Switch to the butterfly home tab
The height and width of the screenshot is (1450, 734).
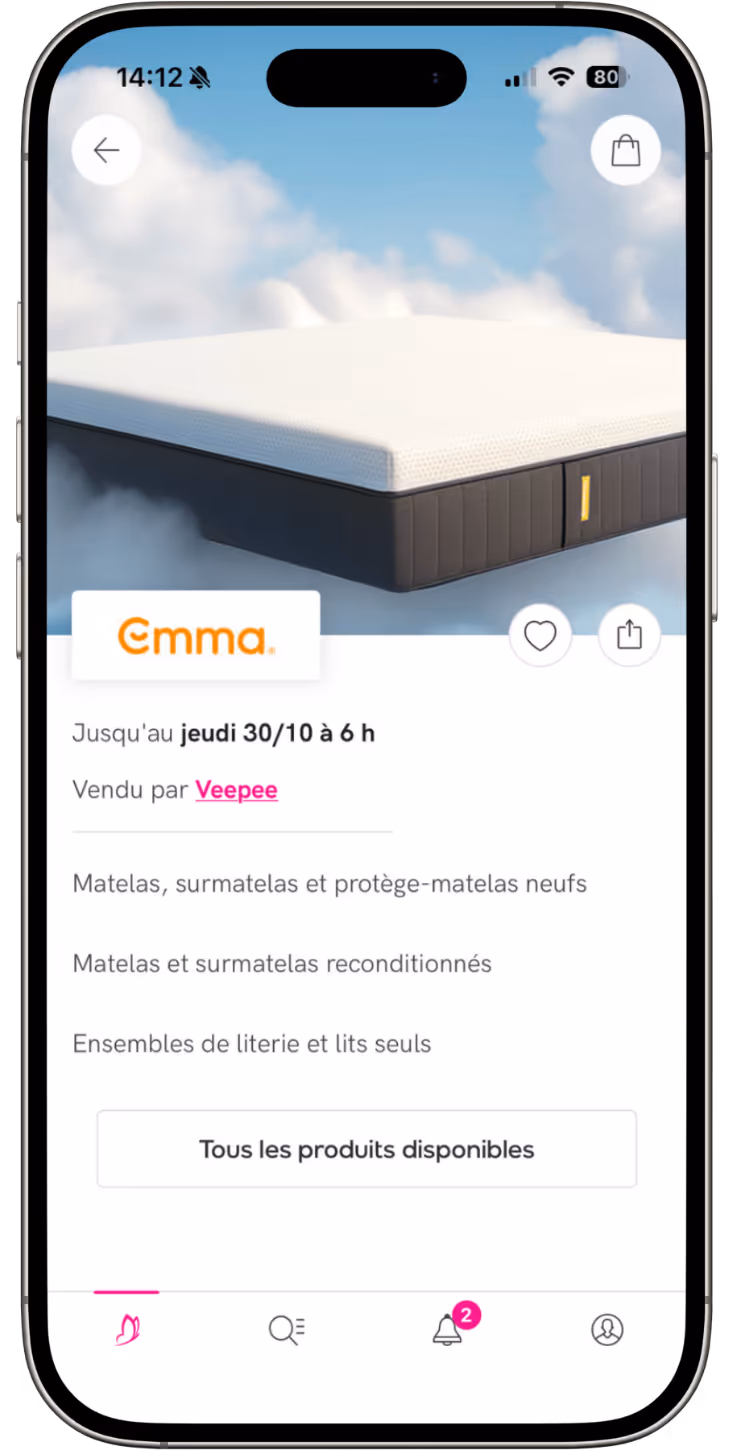click(127, 1329)
